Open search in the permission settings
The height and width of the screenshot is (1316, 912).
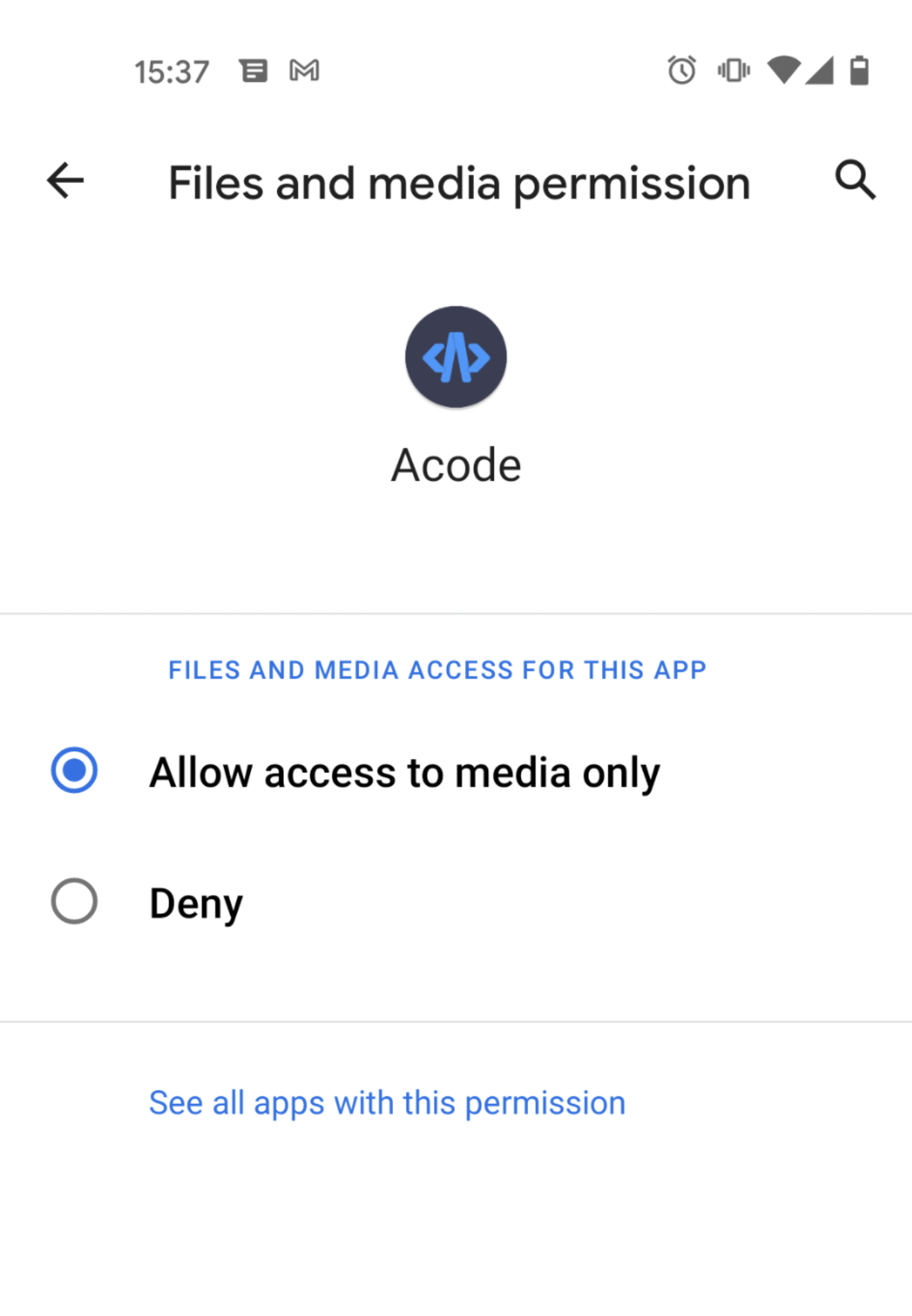pos(856,181)
